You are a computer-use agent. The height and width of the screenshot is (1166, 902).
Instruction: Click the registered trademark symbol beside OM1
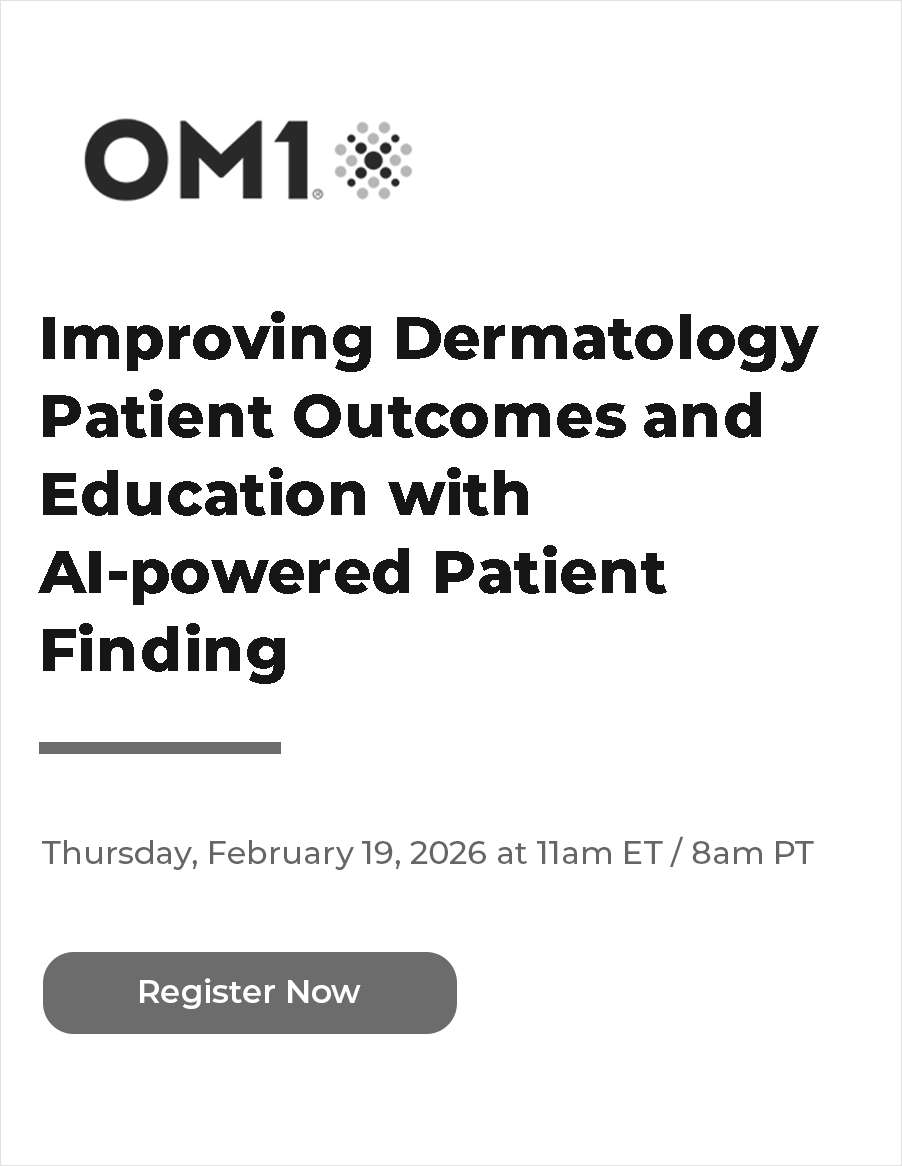coord(318,192)
